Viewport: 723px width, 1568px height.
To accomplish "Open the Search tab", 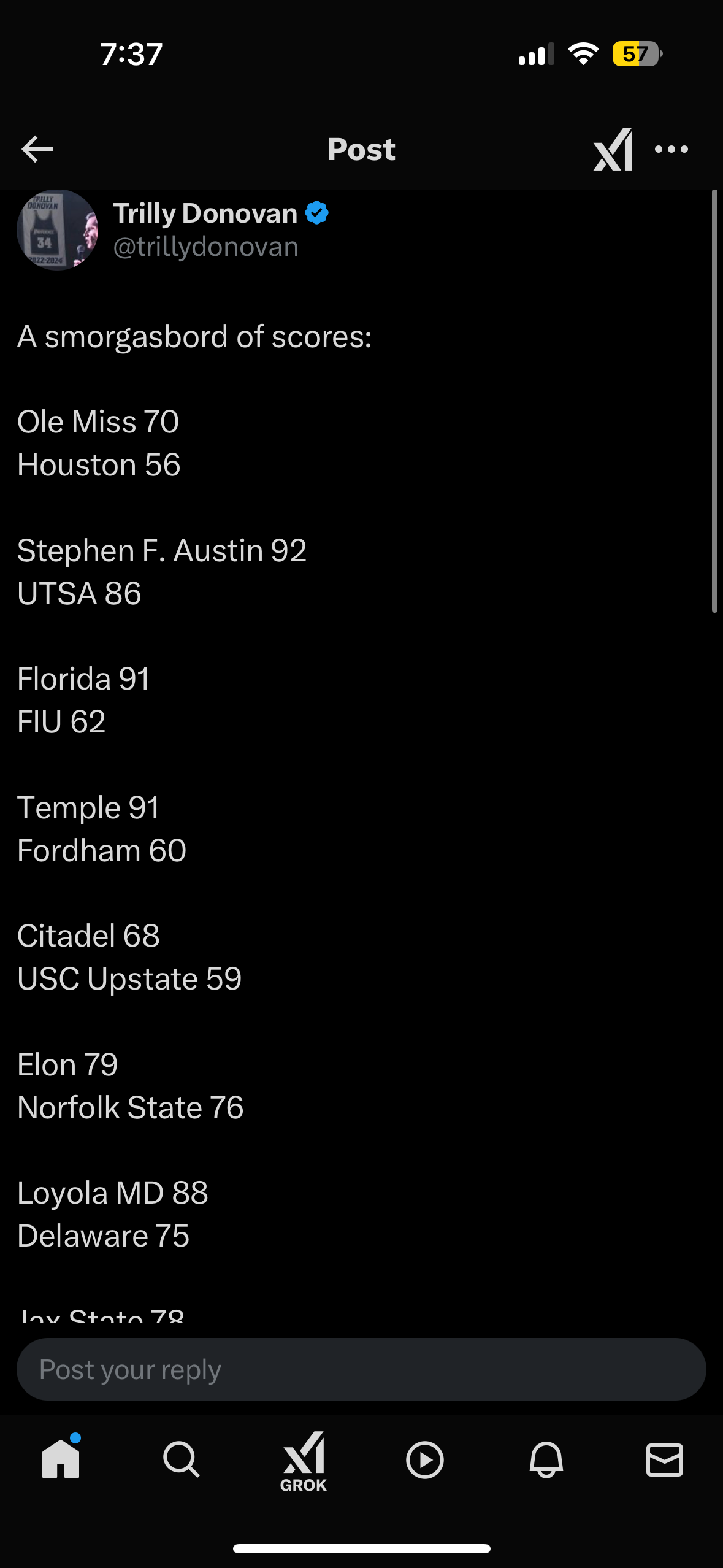I will coord(181,1459).
